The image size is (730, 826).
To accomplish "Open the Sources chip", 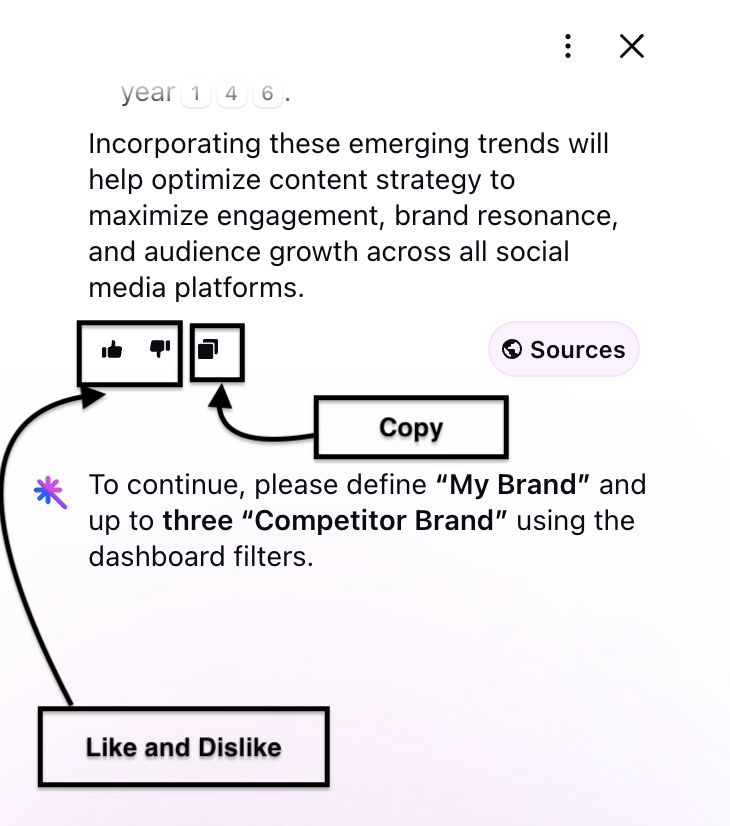I will (x=564, y=350).
